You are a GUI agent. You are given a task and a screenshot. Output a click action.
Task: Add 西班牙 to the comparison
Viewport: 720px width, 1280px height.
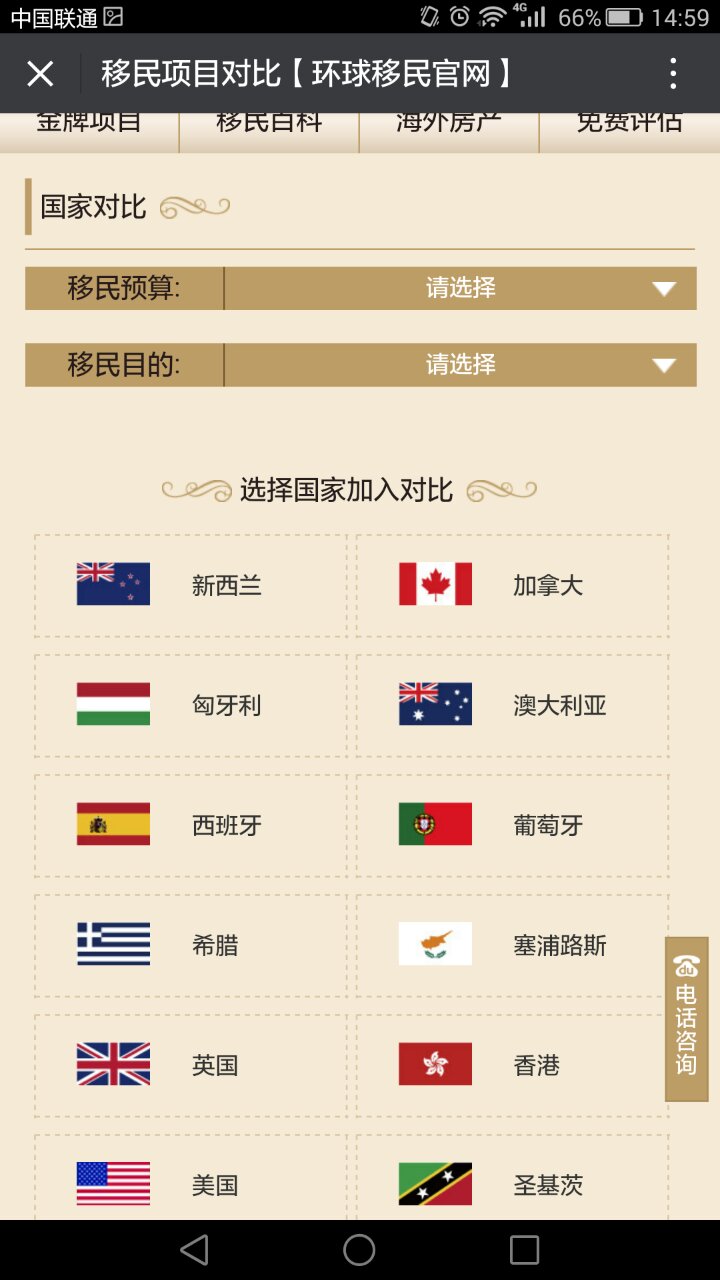[x=190, y=825]
